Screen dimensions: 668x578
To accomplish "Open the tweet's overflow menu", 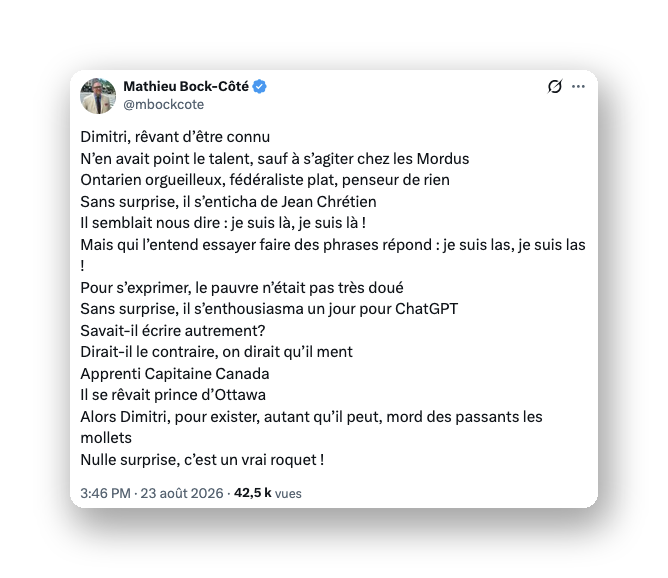I will (x=578, y=86).
